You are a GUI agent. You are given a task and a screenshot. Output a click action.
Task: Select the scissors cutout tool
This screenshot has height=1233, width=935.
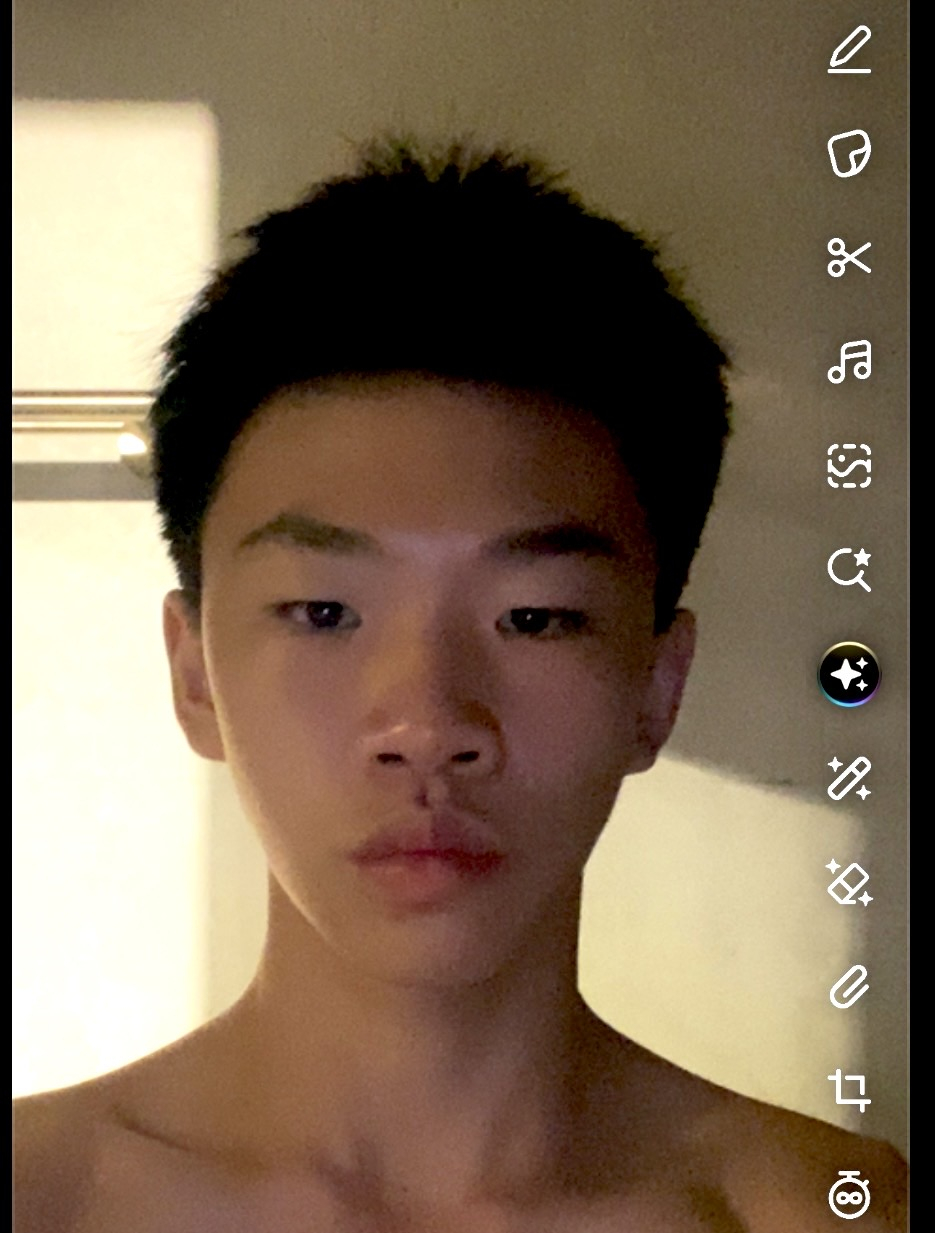pos(849,257)
